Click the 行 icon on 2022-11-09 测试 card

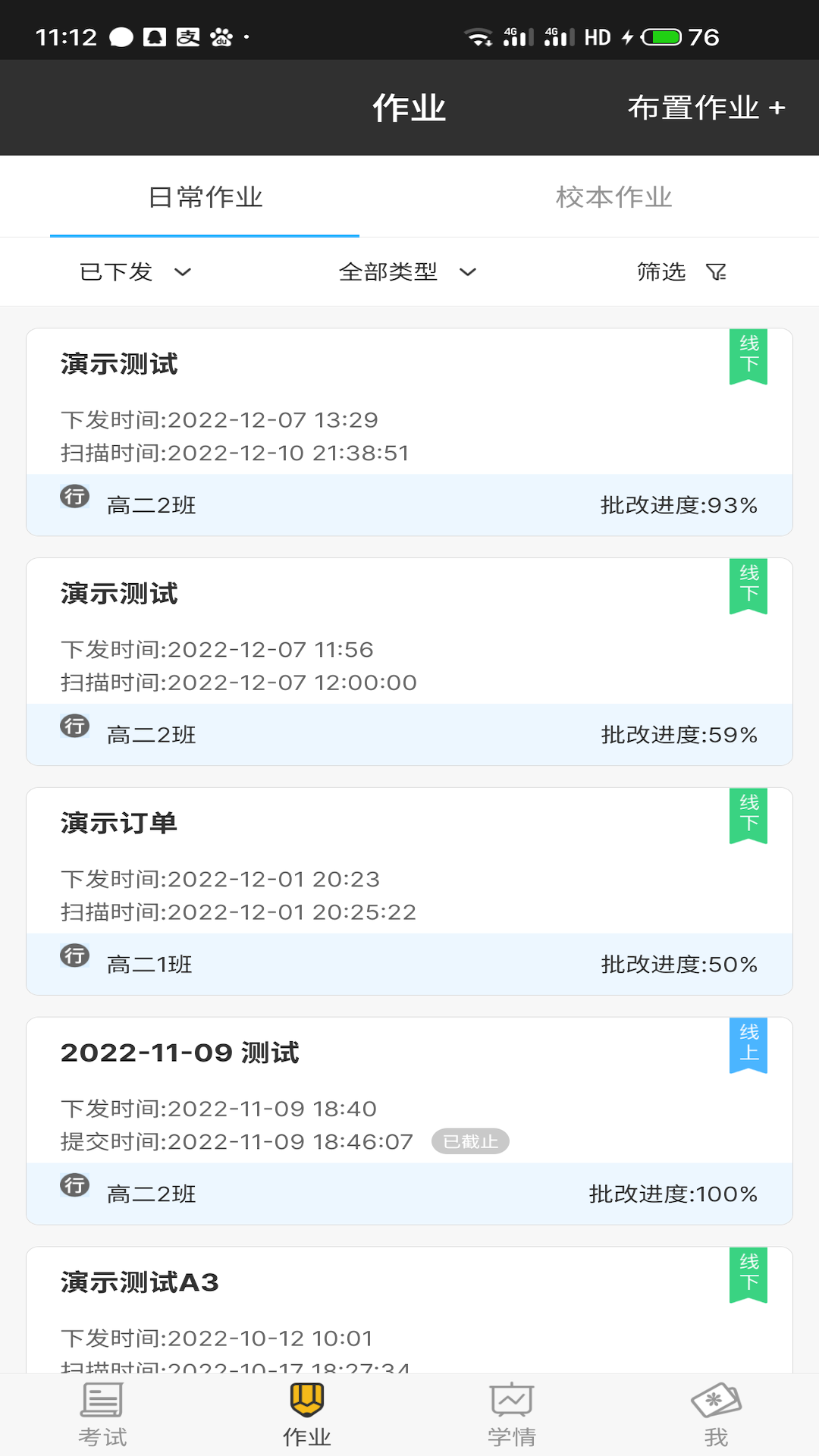(75, 1187)
